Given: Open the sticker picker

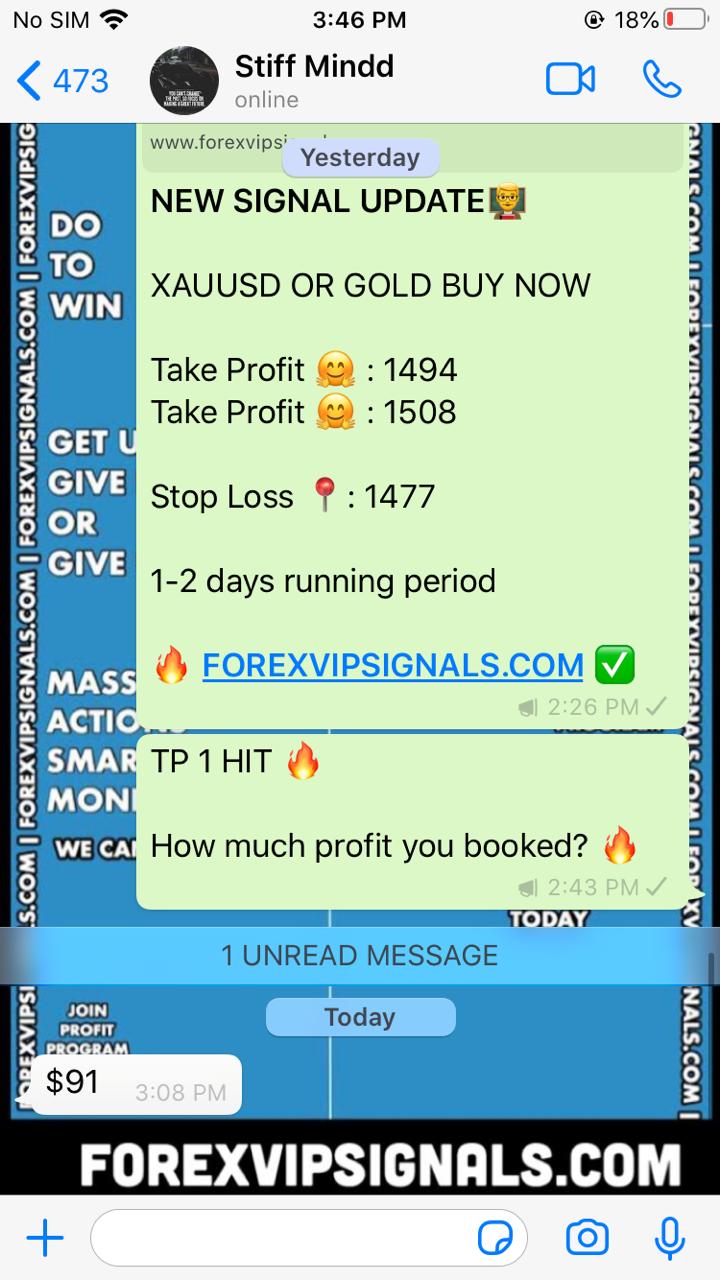Looking at the screenshot, I should click(495, 1240).
